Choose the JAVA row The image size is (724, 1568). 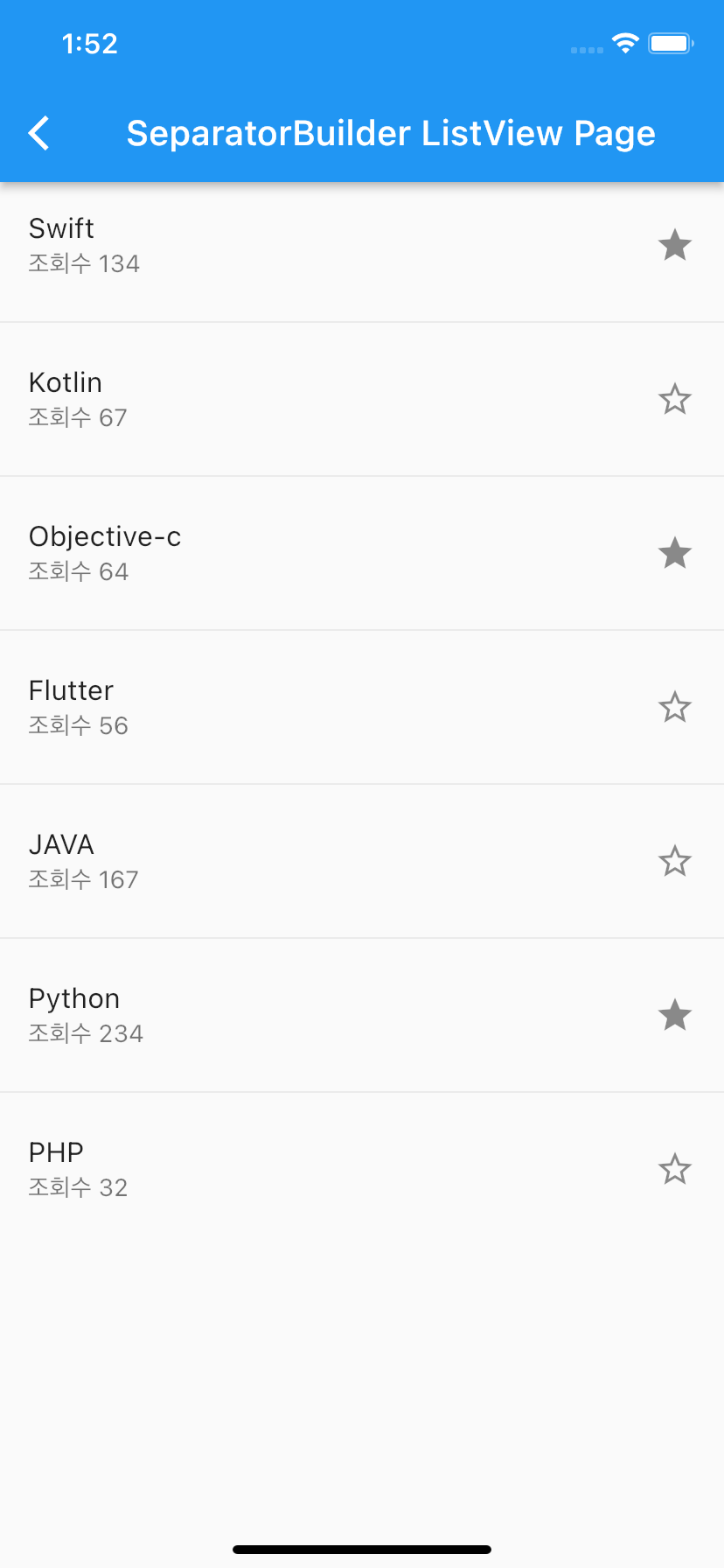(x=306, y=862)
